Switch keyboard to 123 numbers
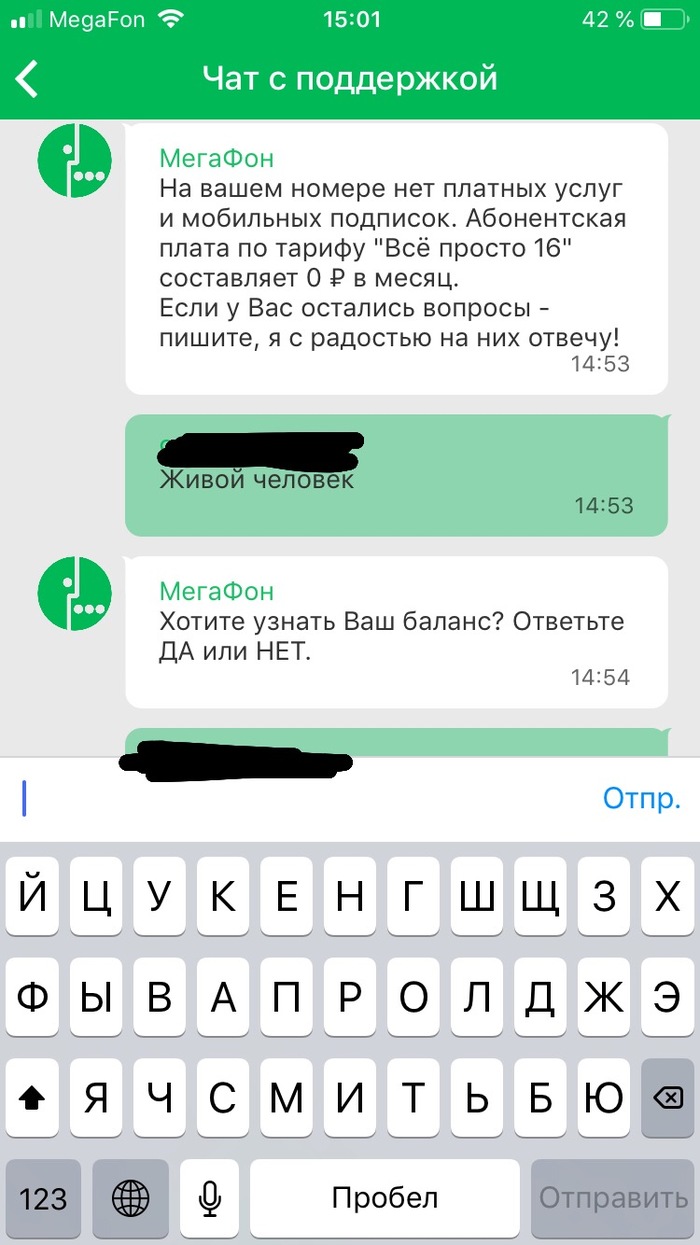700x1245 pixels. pyautogui.click(x=43, y=1198)
